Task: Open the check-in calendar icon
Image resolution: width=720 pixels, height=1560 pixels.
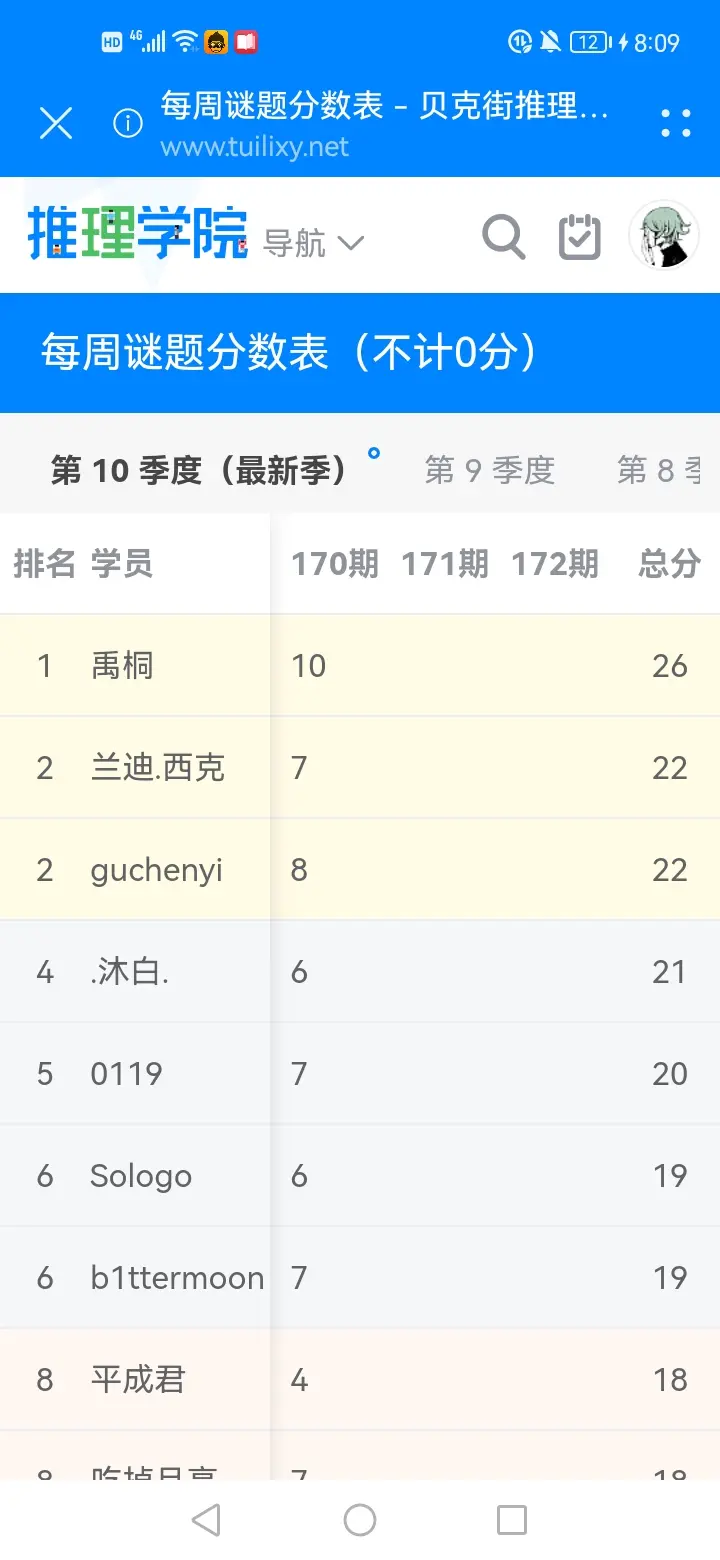Action: tap(580, 238)
